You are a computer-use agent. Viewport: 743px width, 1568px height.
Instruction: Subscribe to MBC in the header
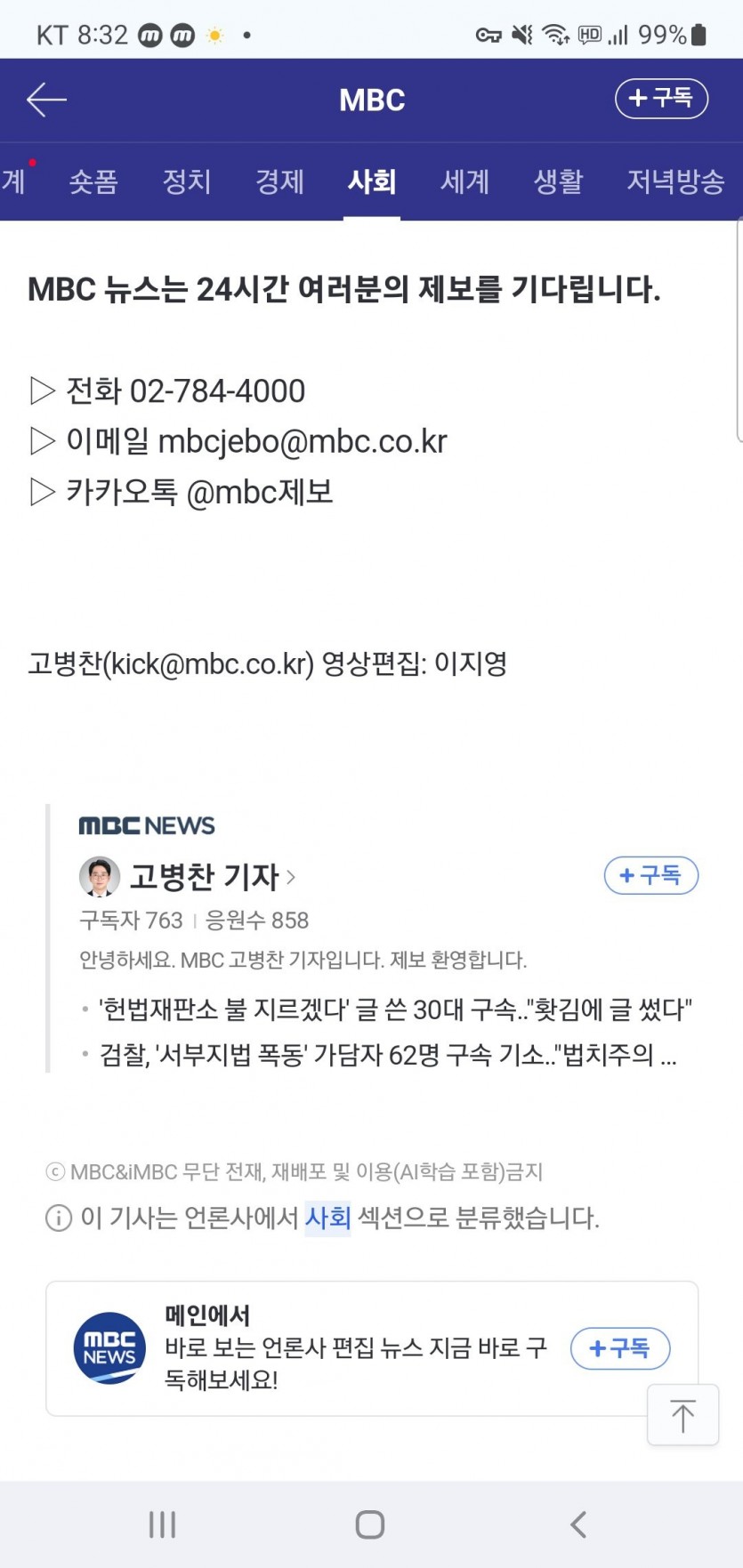(660, 98)
